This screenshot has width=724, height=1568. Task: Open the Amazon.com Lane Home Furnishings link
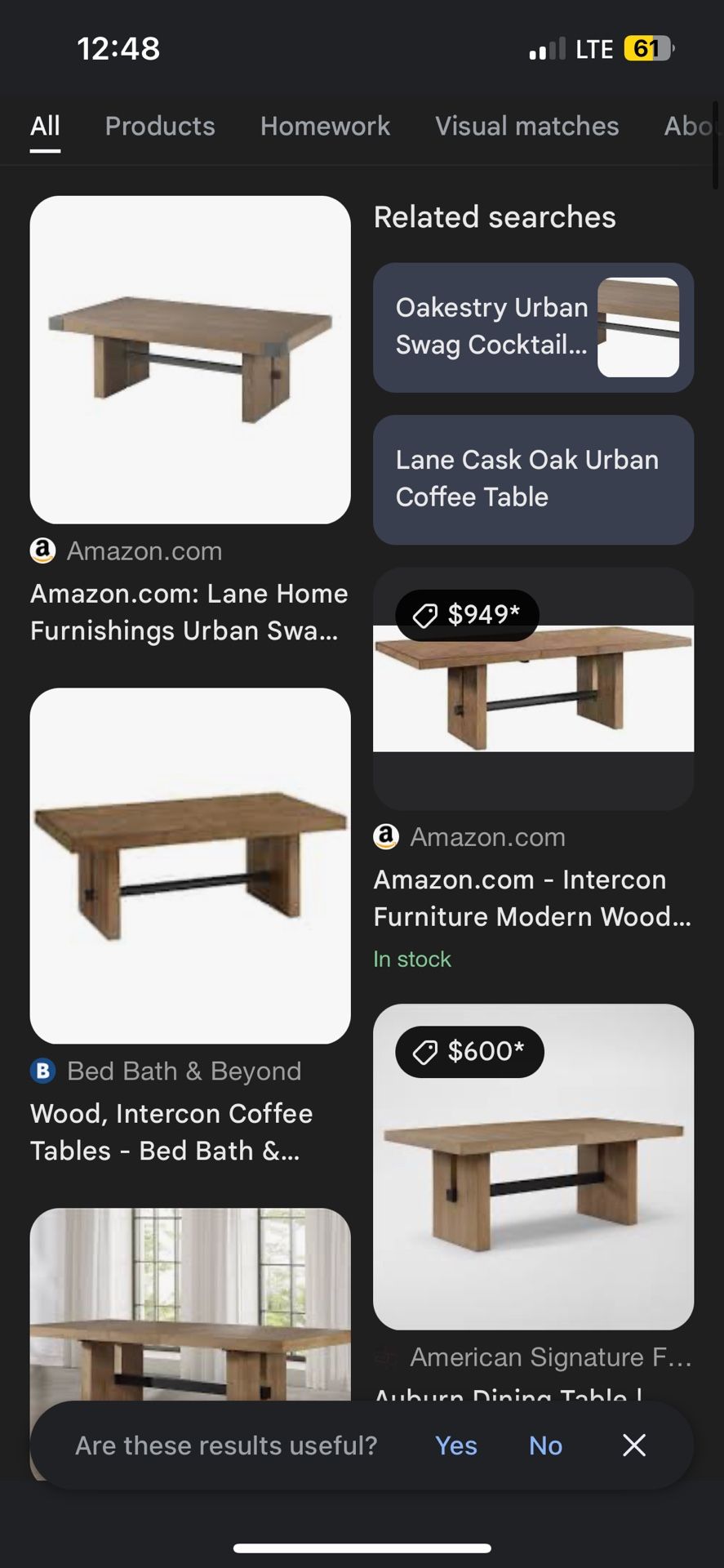[189, 612]
